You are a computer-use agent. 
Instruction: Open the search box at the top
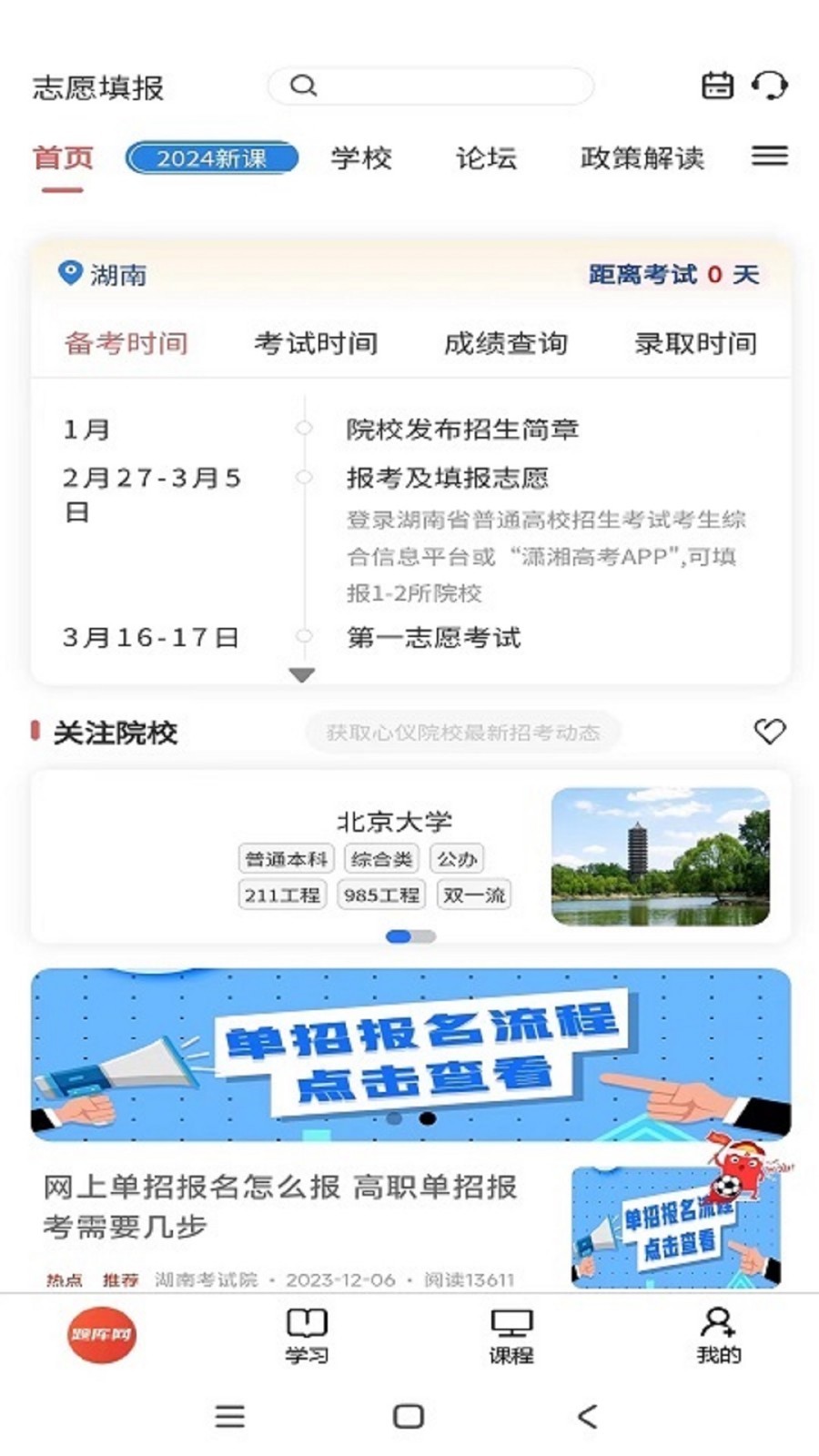430,86
